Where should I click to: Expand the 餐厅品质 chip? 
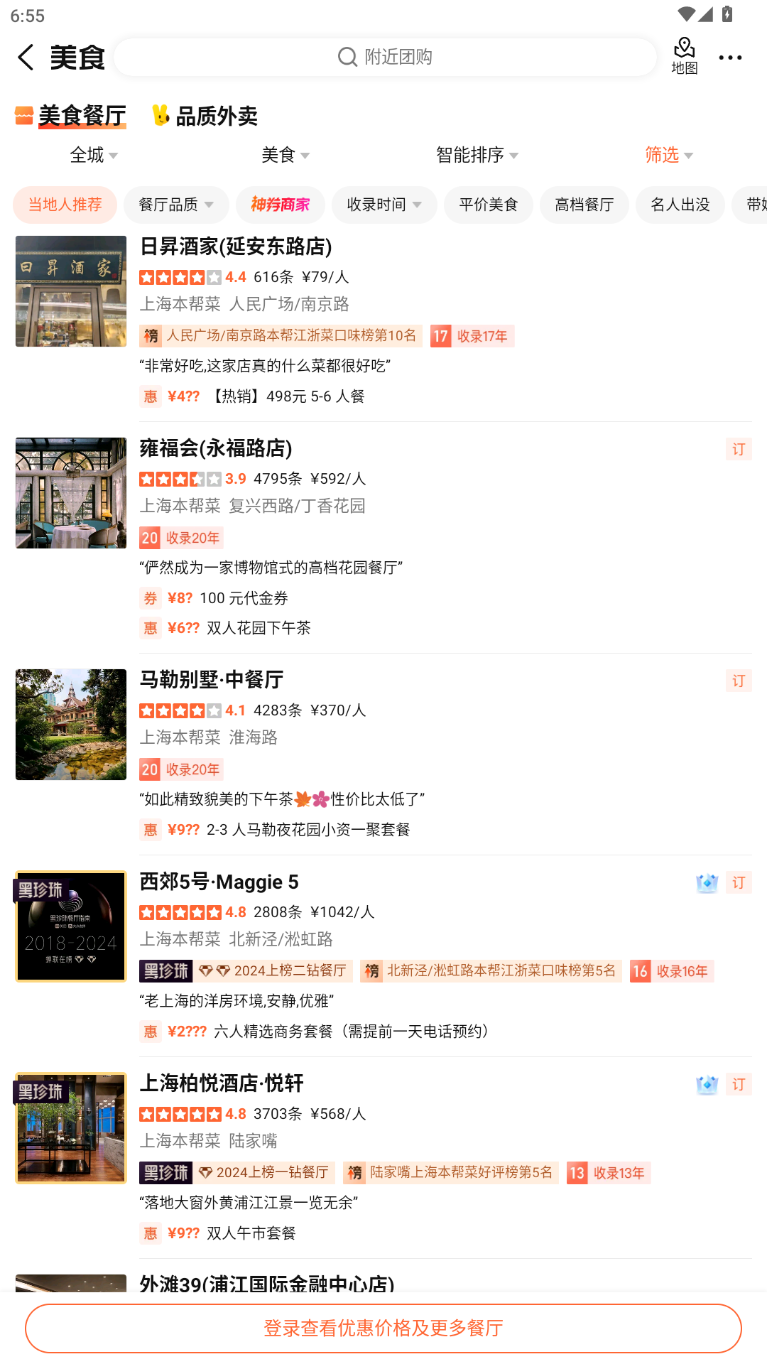(176, 204)
